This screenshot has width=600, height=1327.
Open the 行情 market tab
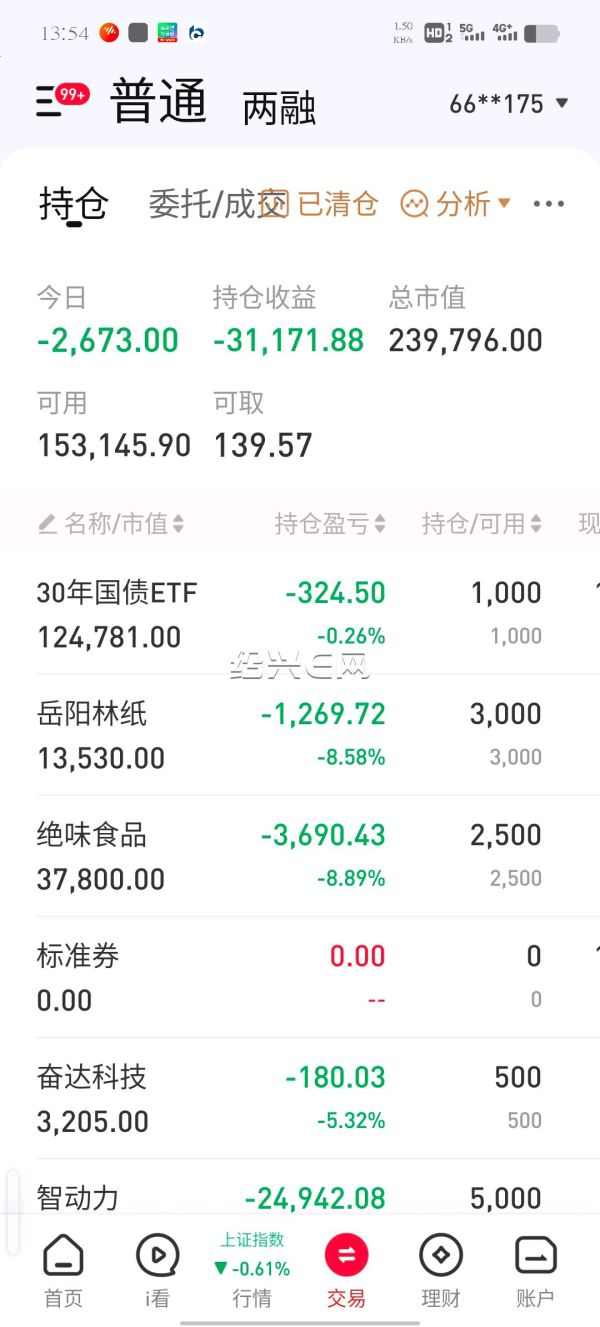(252, 1271)
